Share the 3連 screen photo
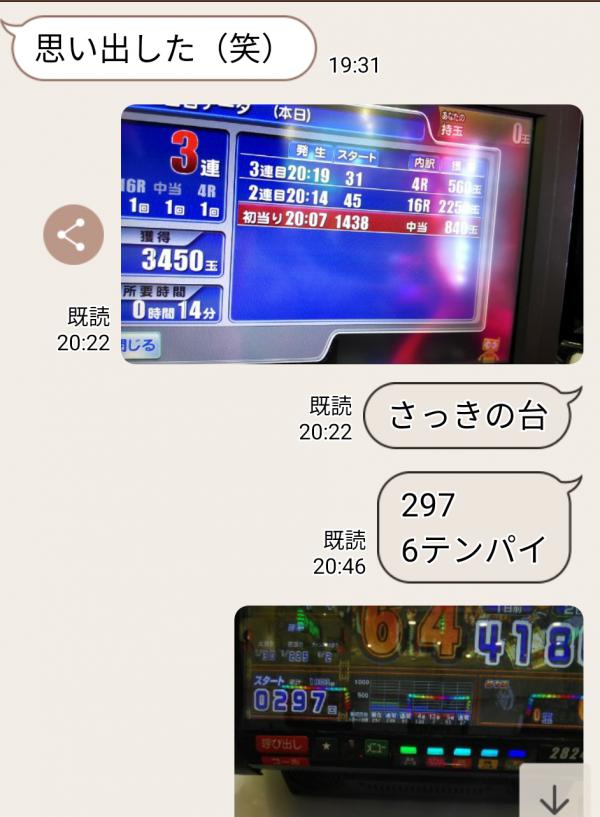 click(73, 236)
